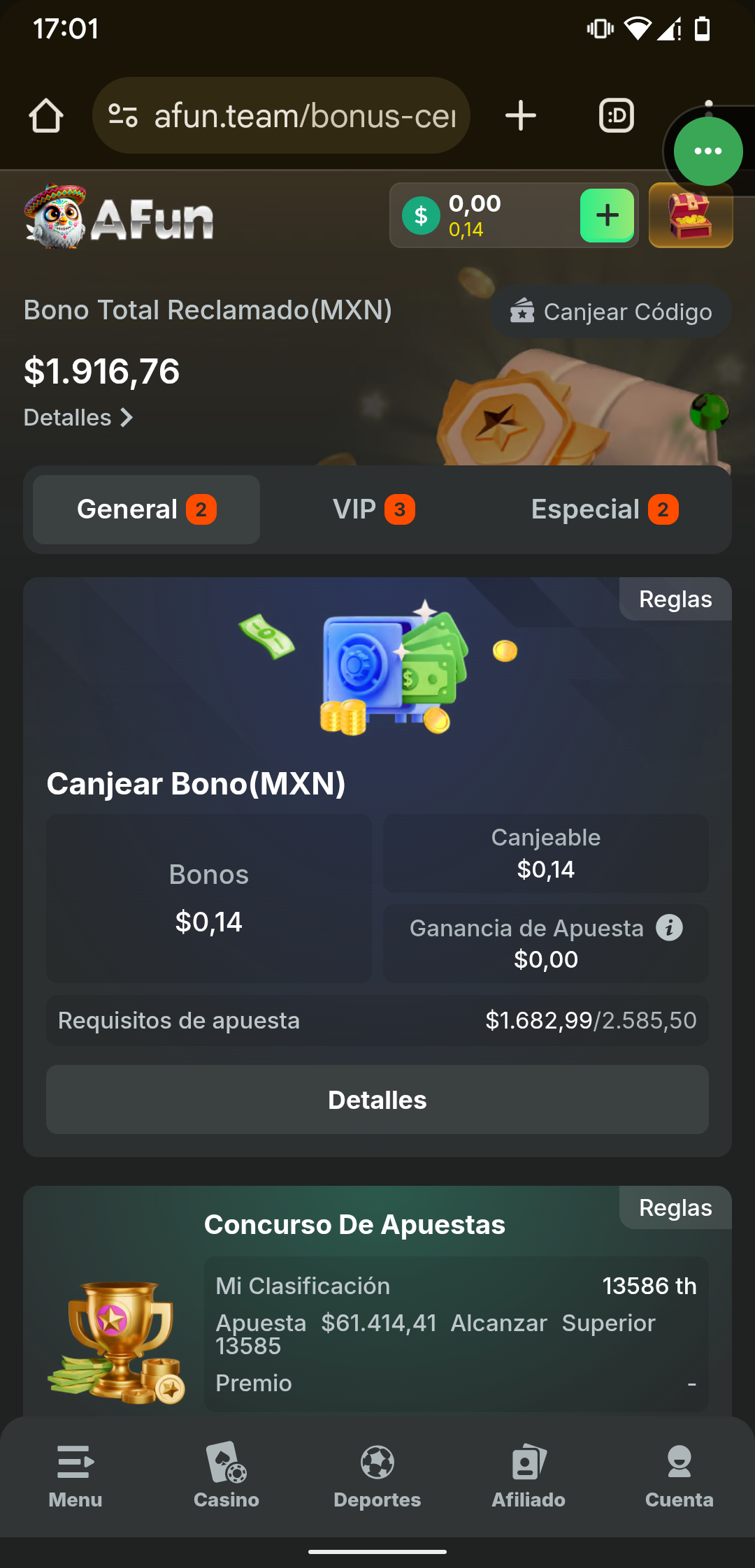
Task: View Reglas for Canjear Bono
Action: coord(675,600)
